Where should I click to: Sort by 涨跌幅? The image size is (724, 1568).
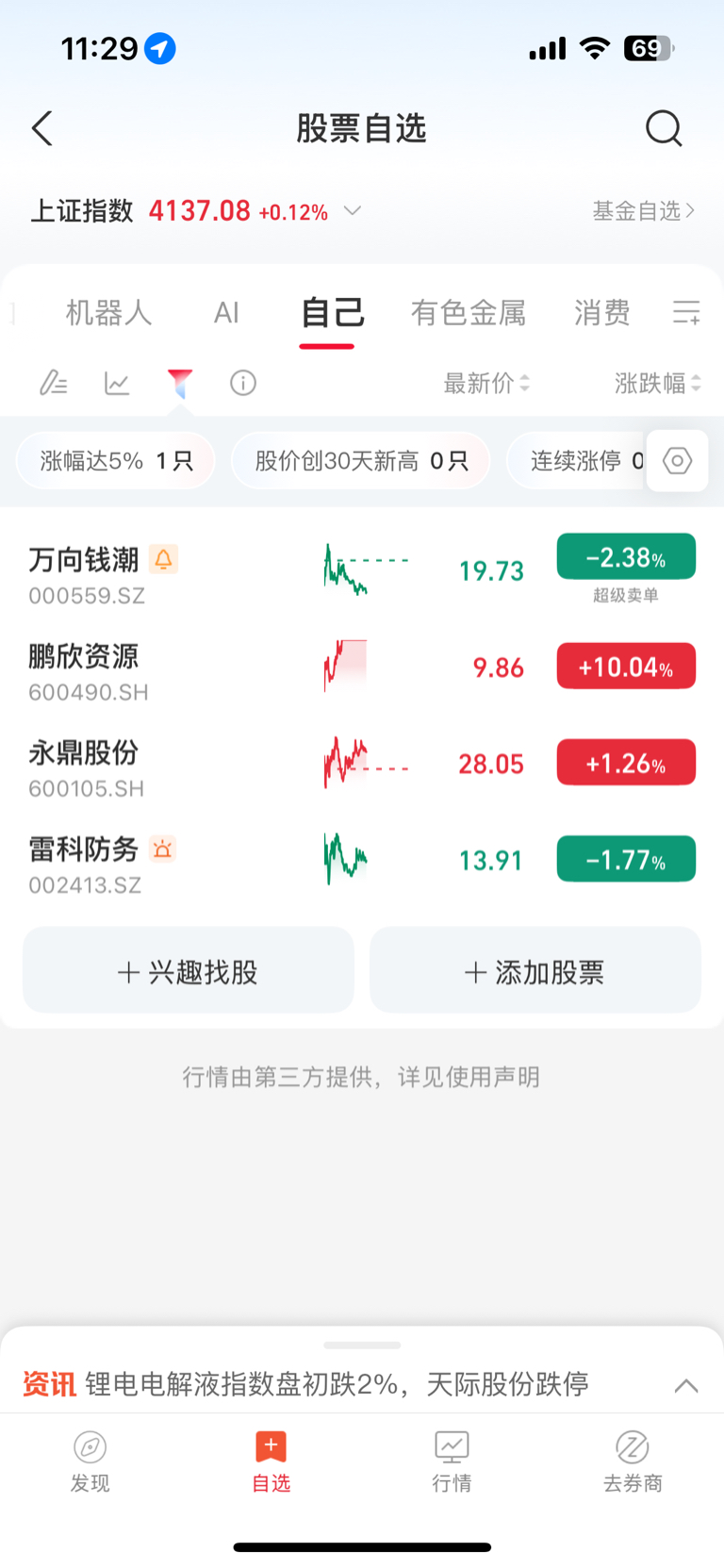(658, 383)
